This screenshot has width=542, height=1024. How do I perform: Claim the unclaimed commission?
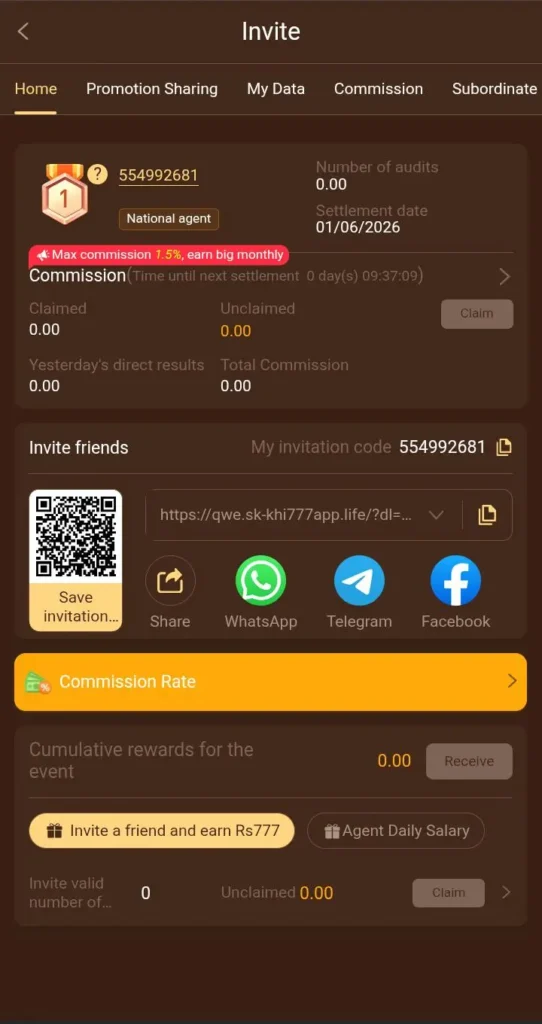[x=477, y=313]
